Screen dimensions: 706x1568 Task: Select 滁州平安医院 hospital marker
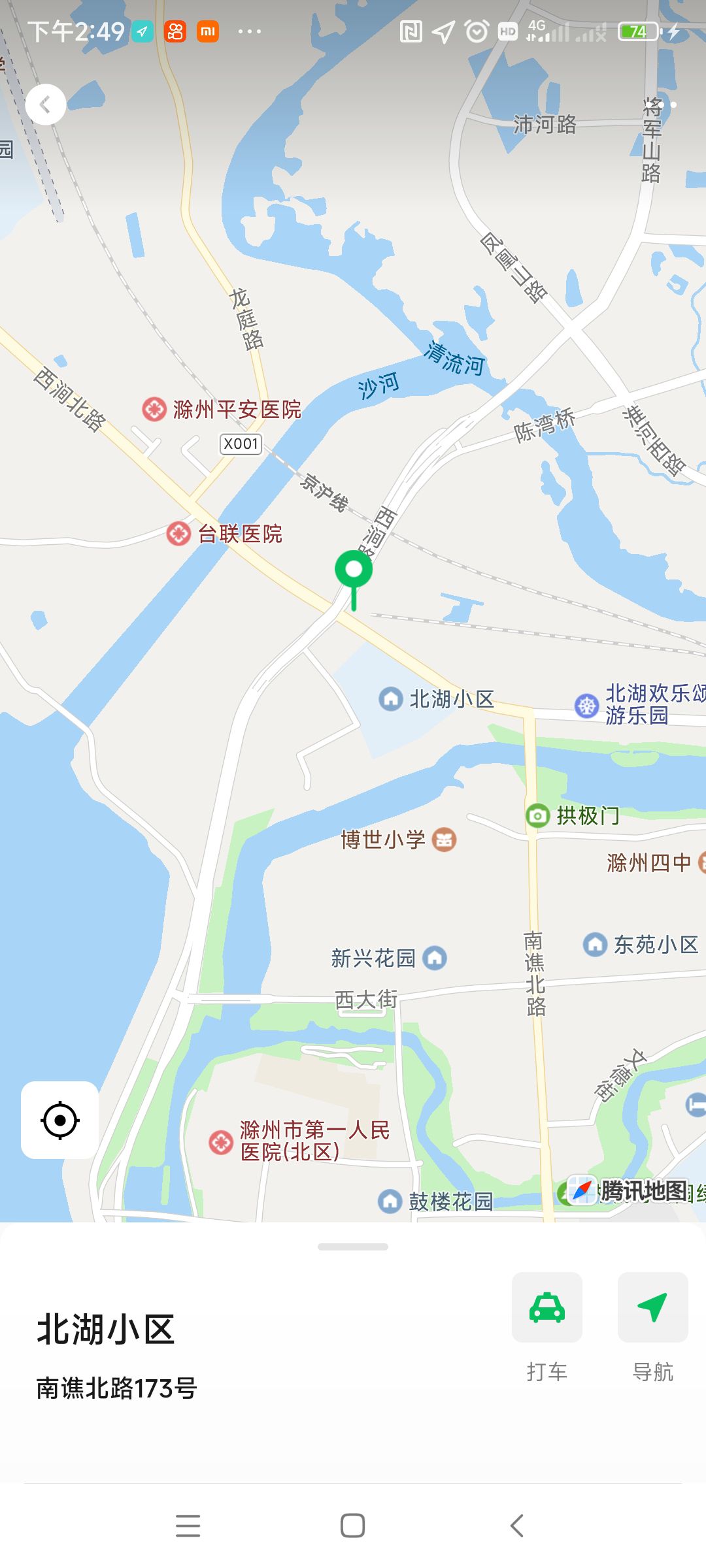154,410
